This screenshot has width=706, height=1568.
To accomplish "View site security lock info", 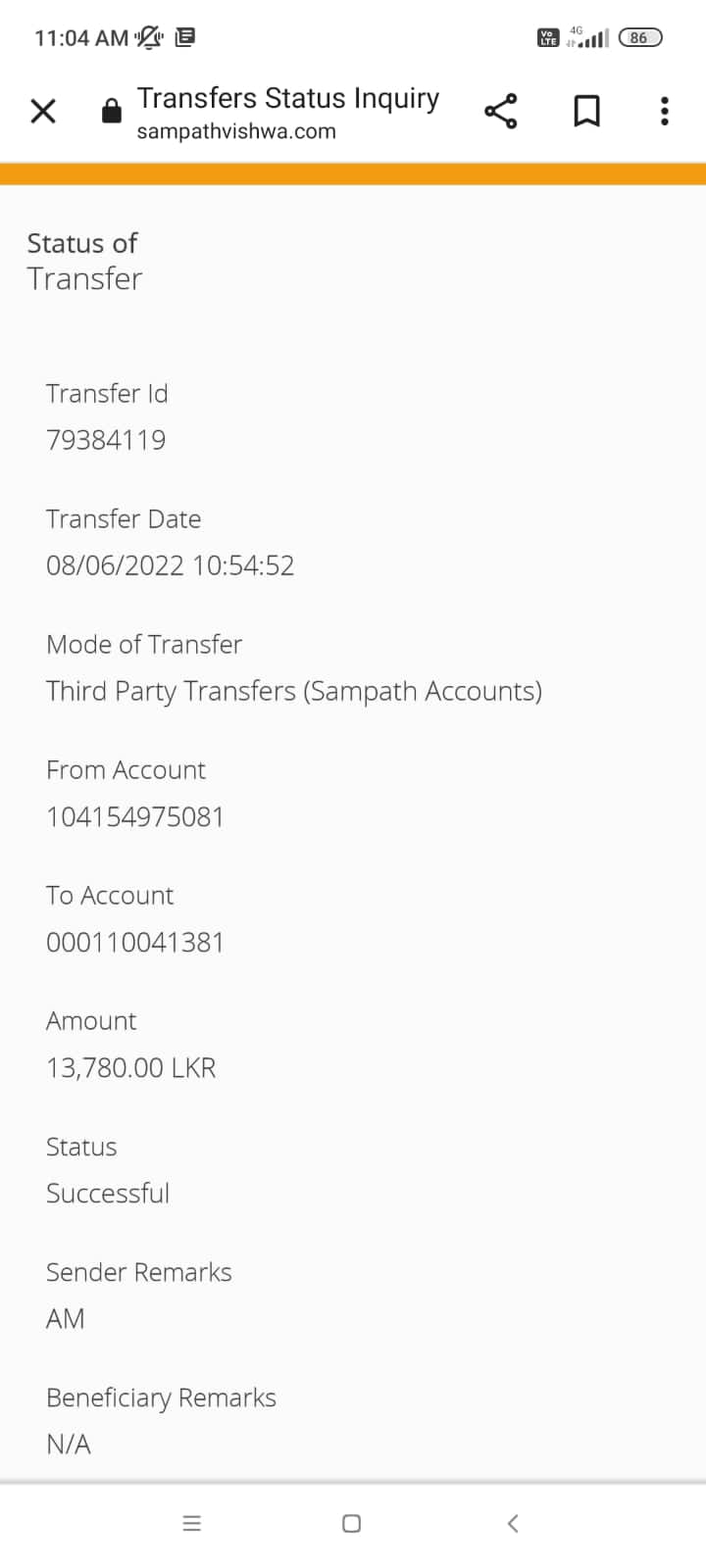I will coord(112,112).
